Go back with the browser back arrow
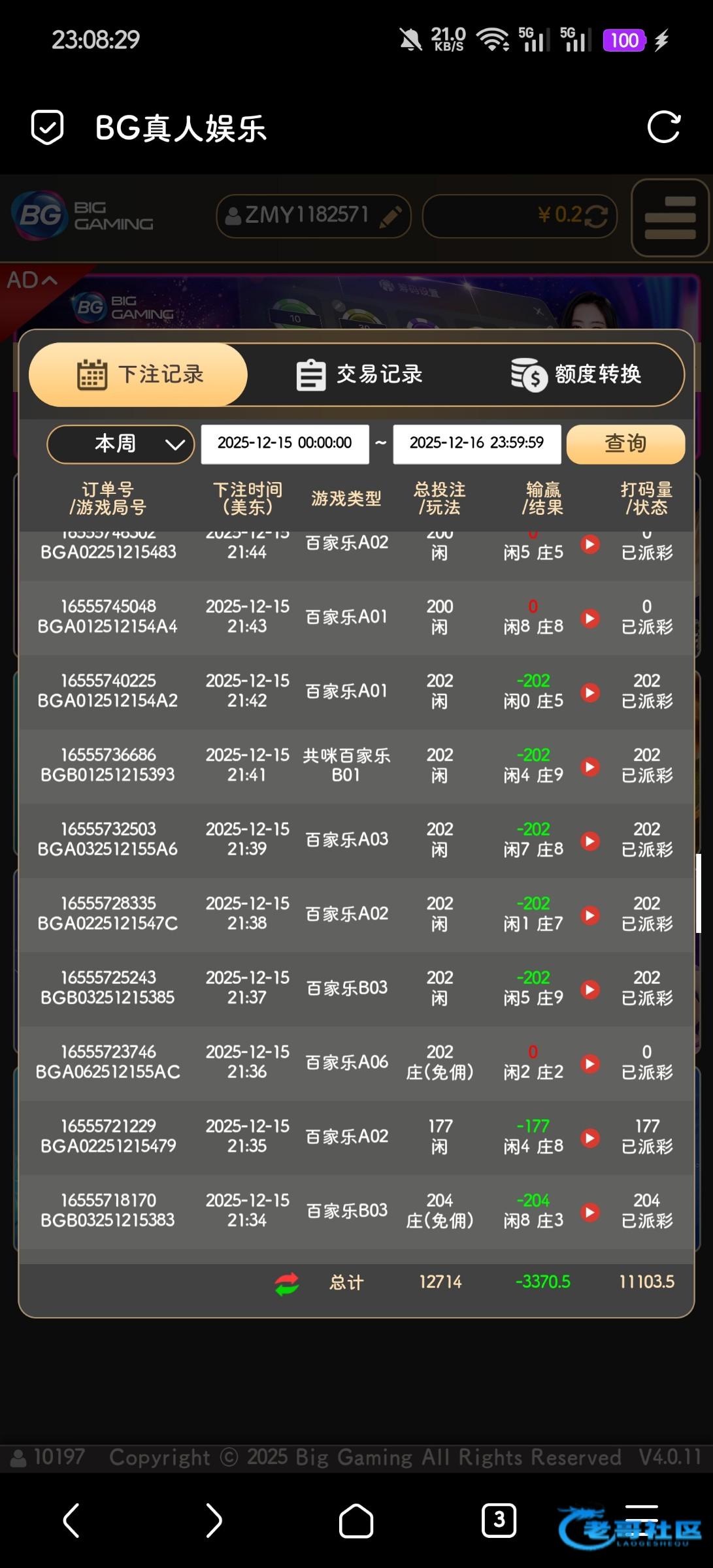 pos(71,1521)
